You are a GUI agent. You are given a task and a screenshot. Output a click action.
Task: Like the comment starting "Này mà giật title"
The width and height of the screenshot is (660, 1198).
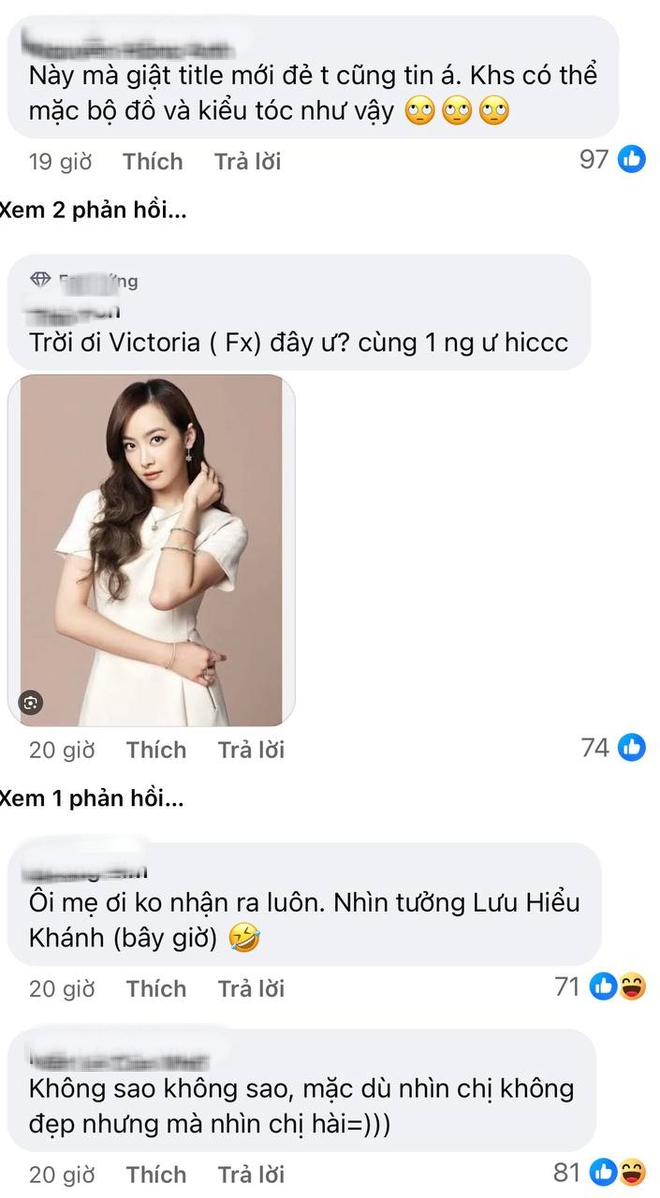(x=152, y=161)
